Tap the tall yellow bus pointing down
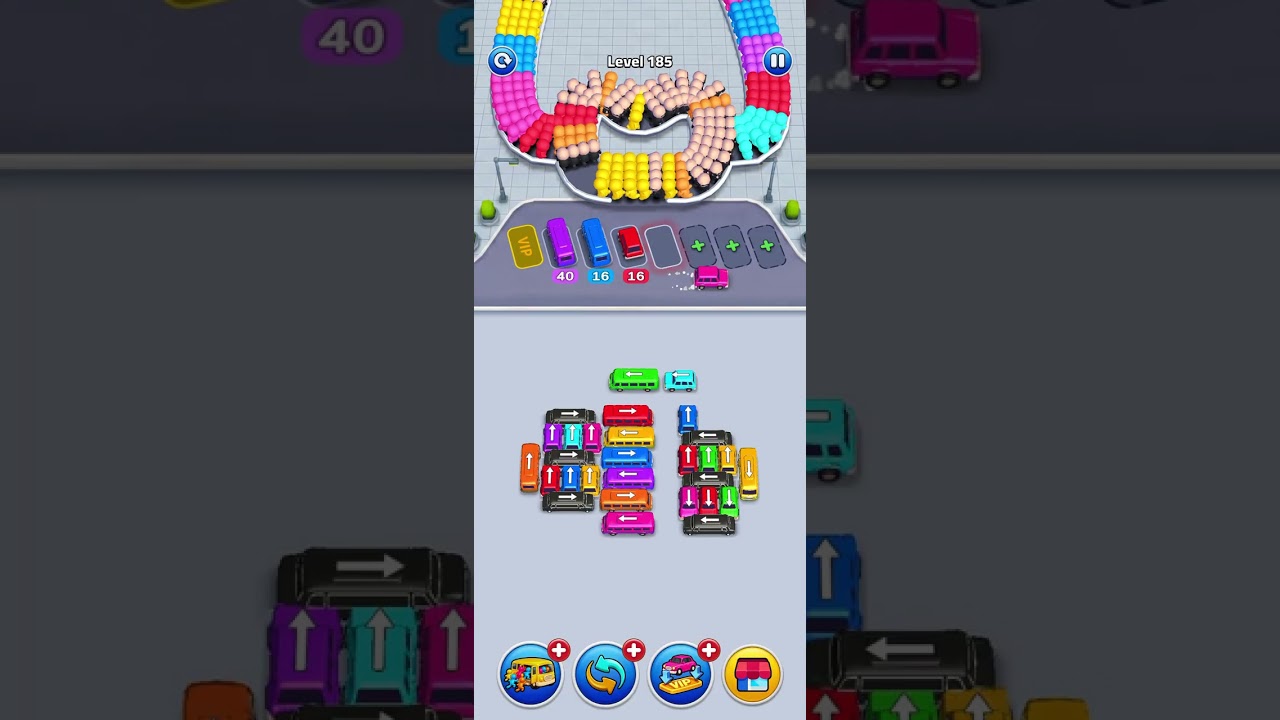Screen dimensions: 1280x720 [x=748, y=473]
